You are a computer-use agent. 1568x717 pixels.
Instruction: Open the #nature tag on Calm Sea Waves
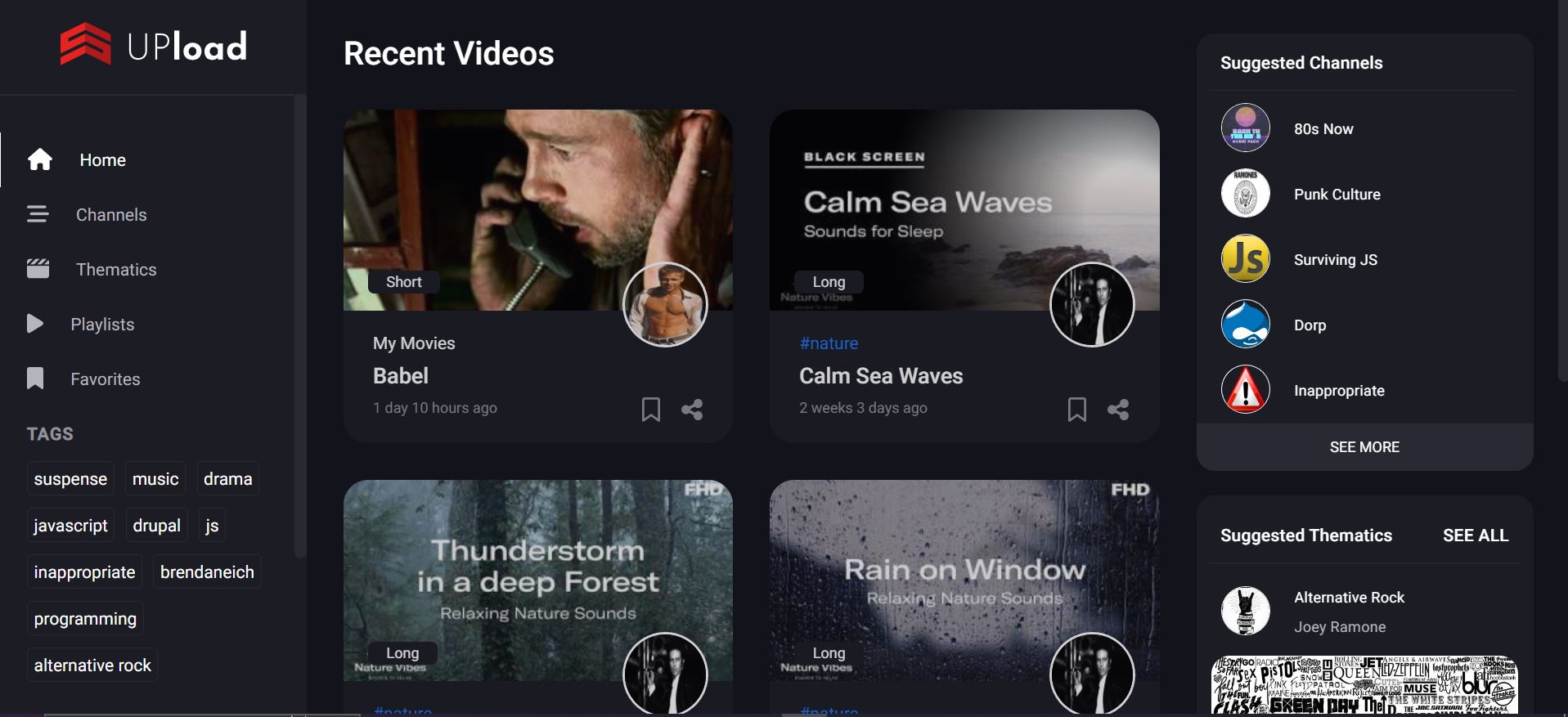point(829,343)
